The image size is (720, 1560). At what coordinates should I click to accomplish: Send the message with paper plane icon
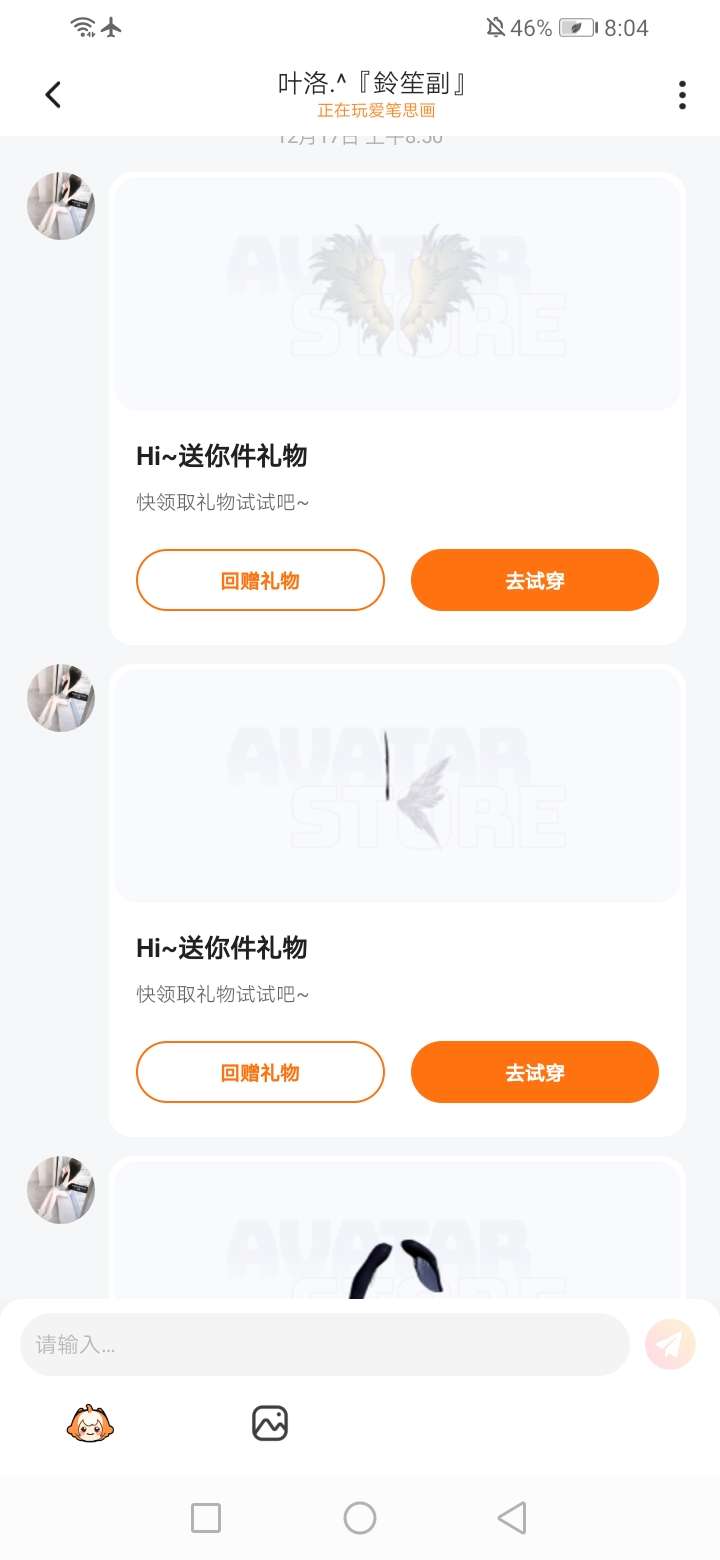(669, 1344)
